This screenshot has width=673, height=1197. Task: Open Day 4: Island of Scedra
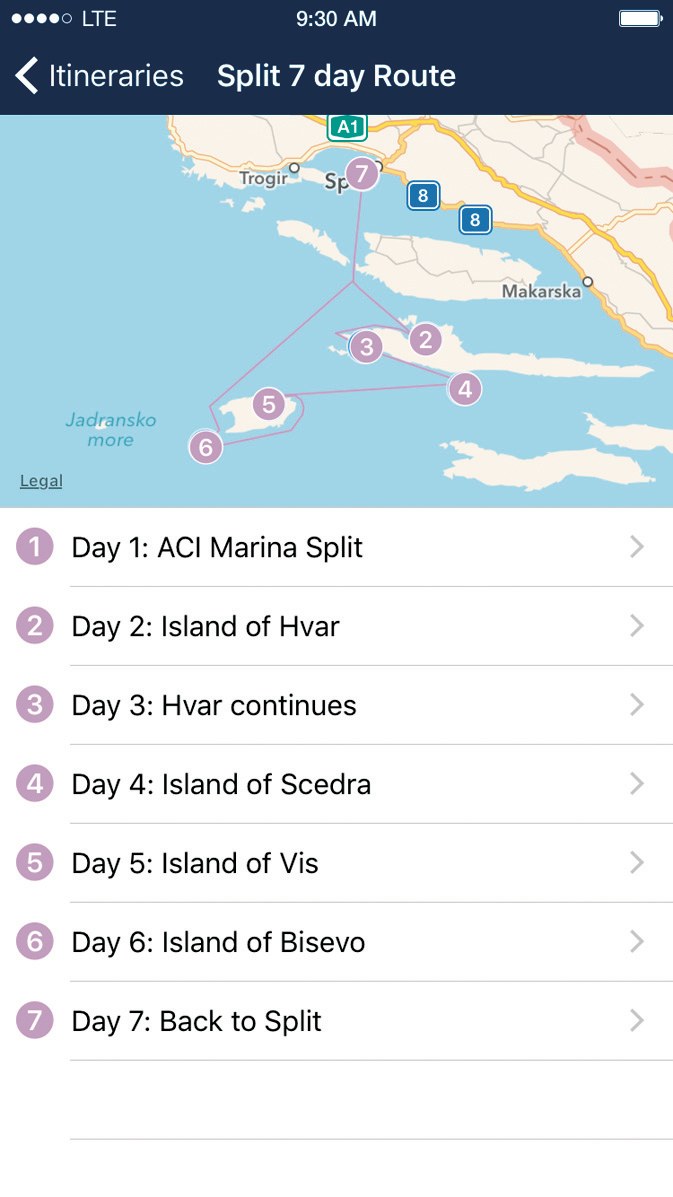point(336,784)
